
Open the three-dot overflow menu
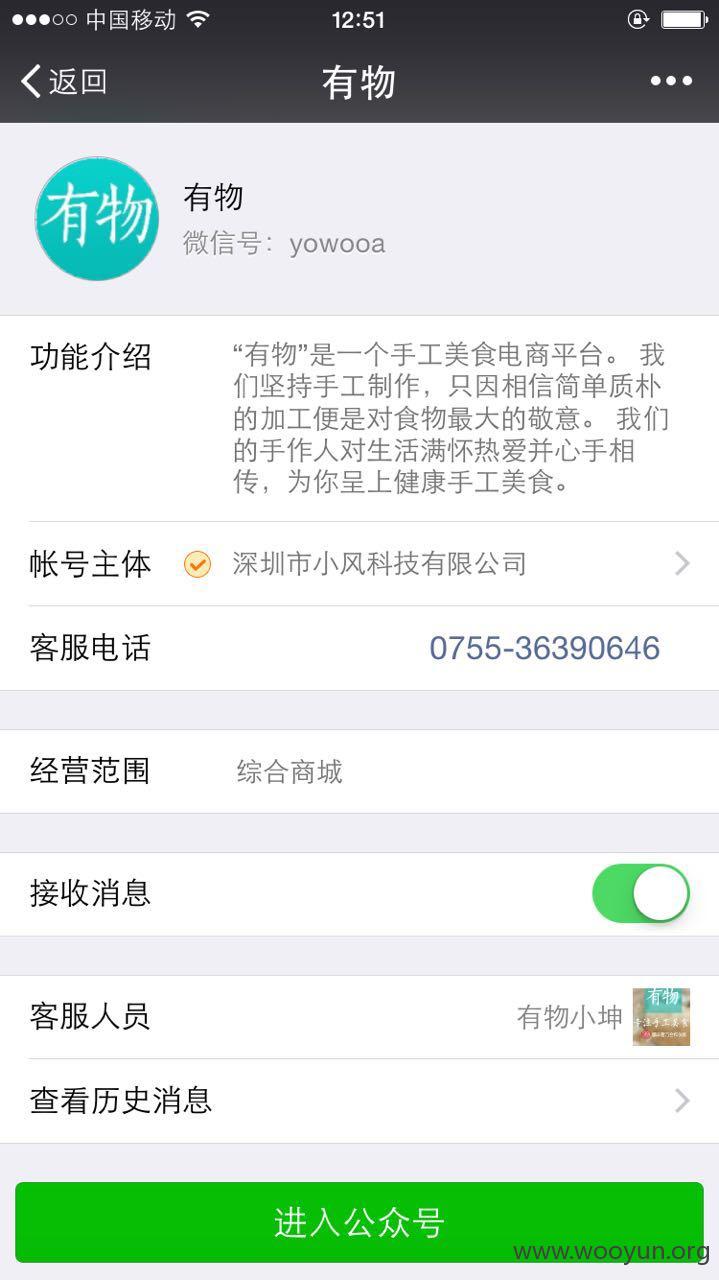coord(671,81)
